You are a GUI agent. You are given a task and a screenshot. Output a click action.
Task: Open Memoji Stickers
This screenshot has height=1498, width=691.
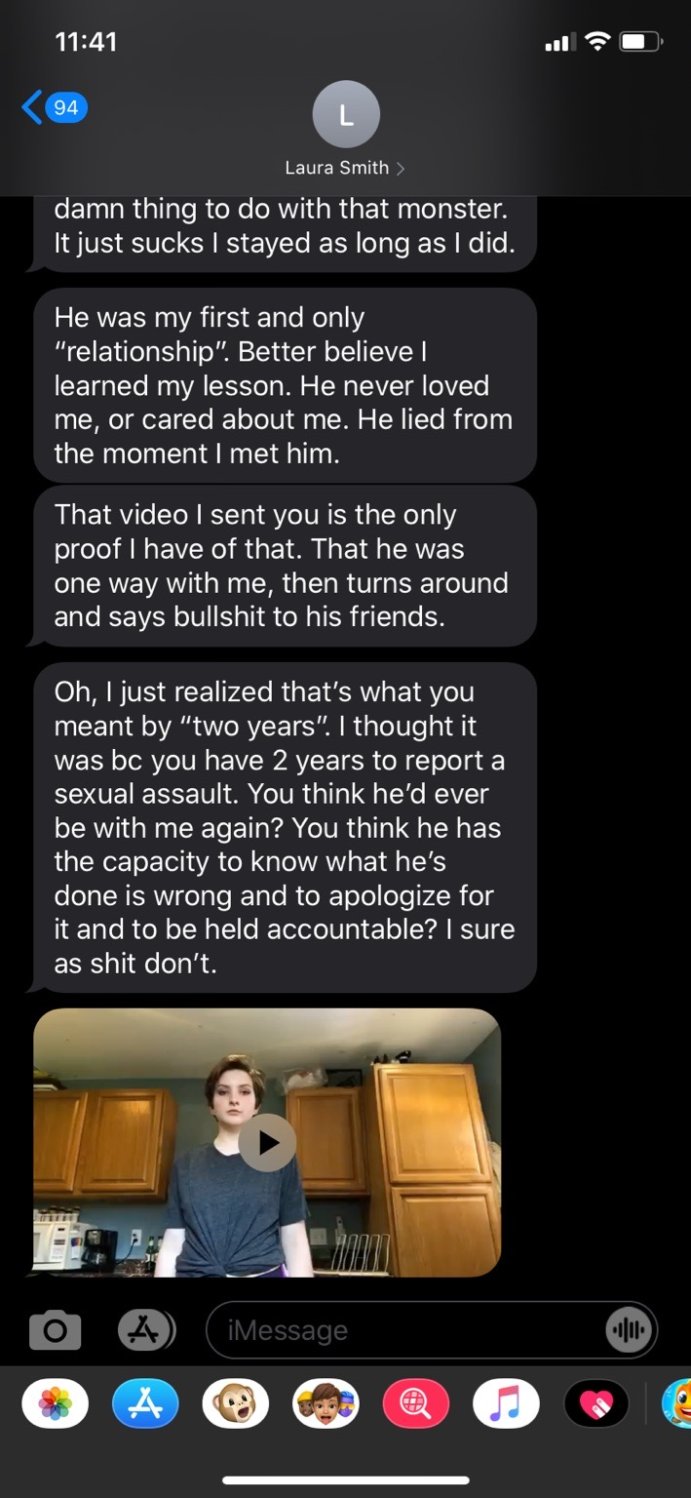(326, 1404)
